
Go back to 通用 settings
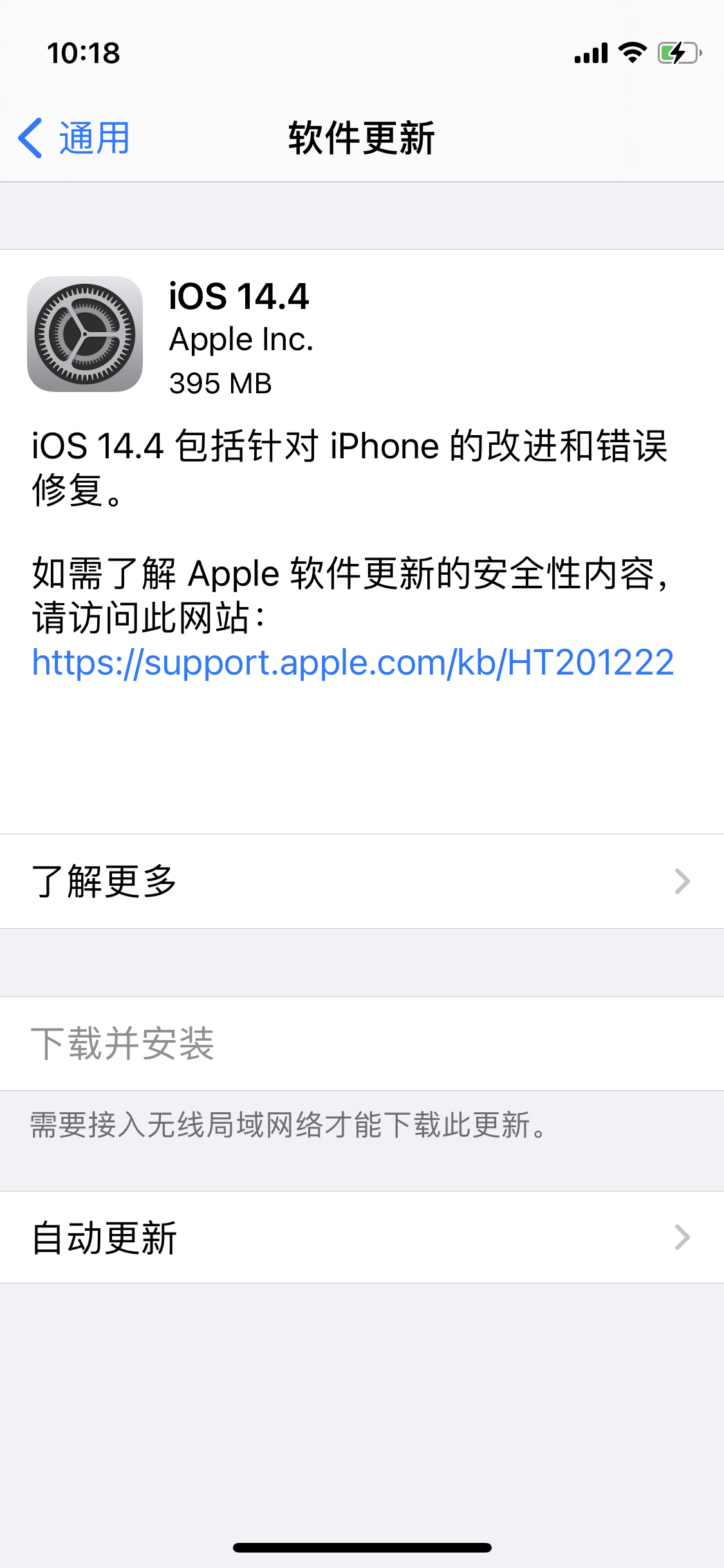[x=75, y=138]
